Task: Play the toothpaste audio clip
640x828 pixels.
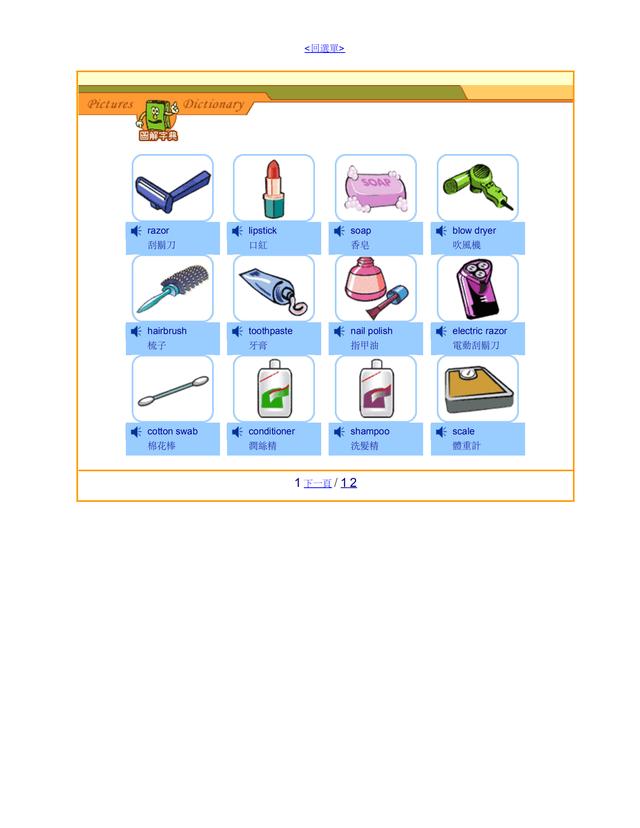Action: click(x=237, y=331)
